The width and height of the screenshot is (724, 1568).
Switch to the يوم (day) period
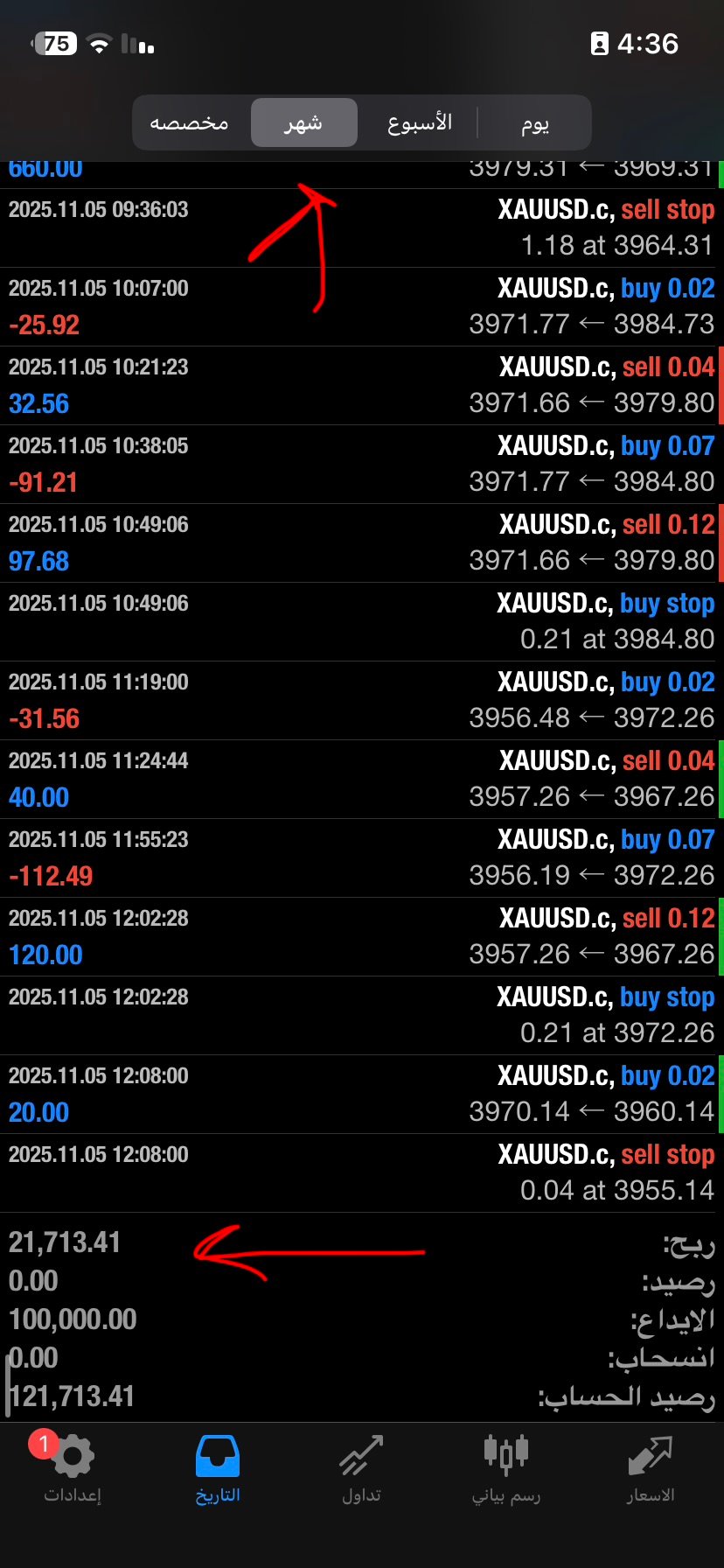tap(534, 122)
